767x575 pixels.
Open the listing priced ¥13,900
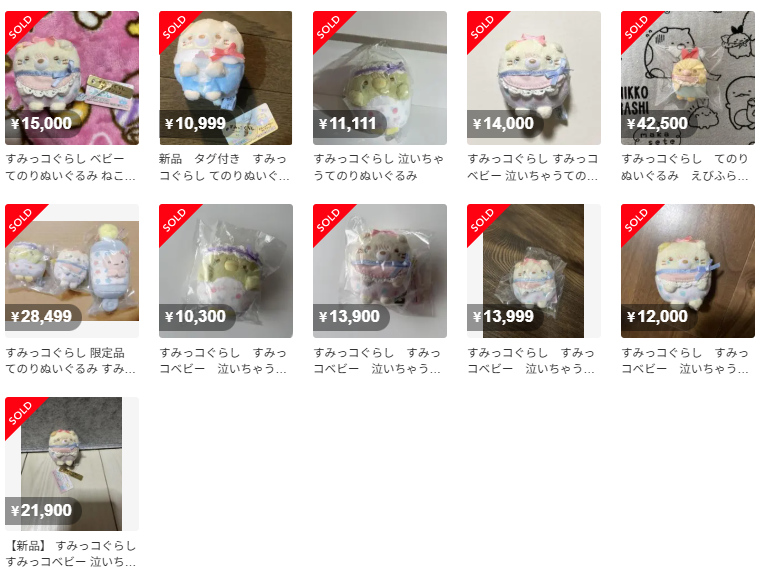[x=380, y=270]
